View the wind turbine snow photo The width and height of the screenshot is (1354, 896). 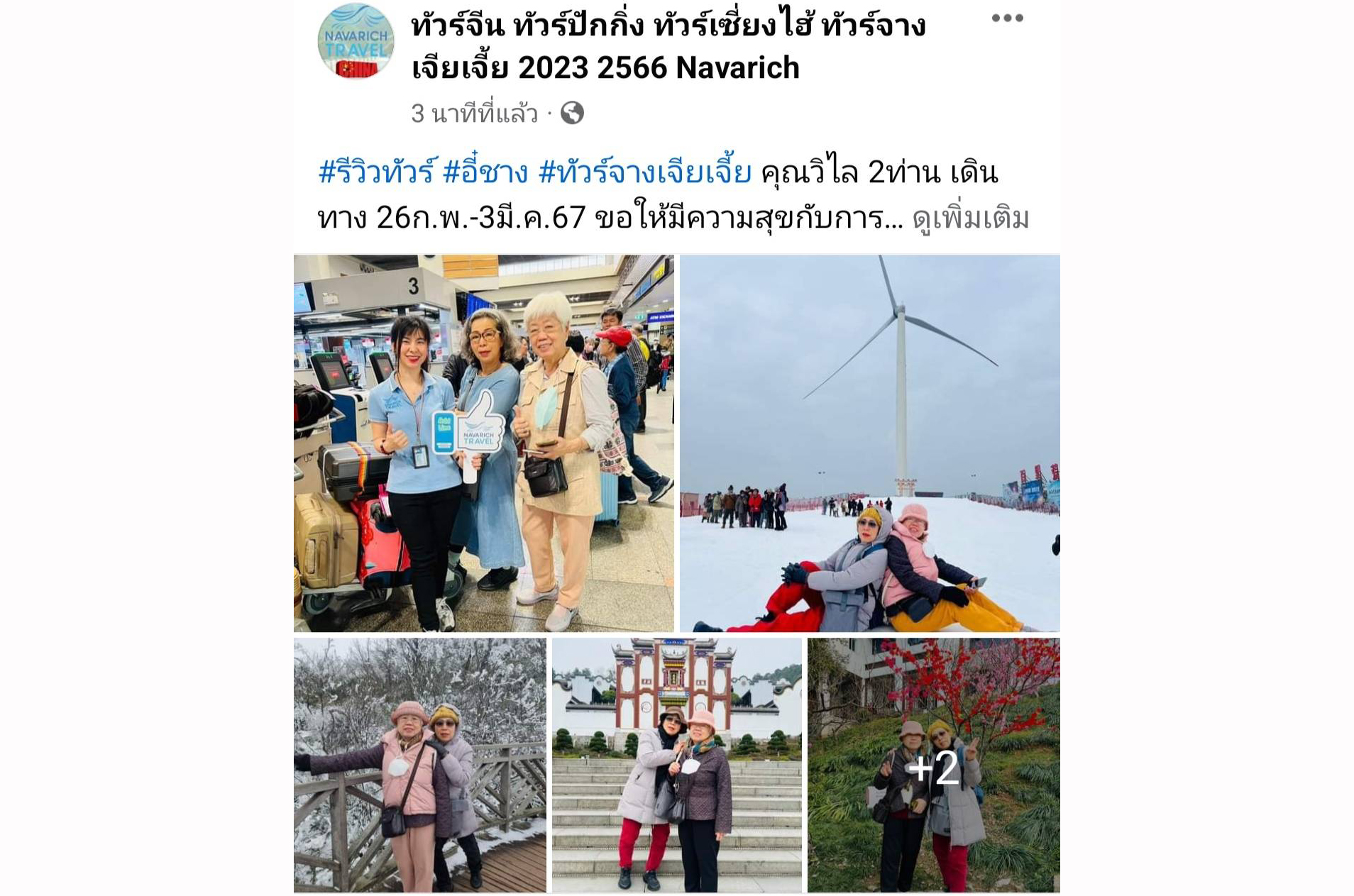click(x=869, y=443)
